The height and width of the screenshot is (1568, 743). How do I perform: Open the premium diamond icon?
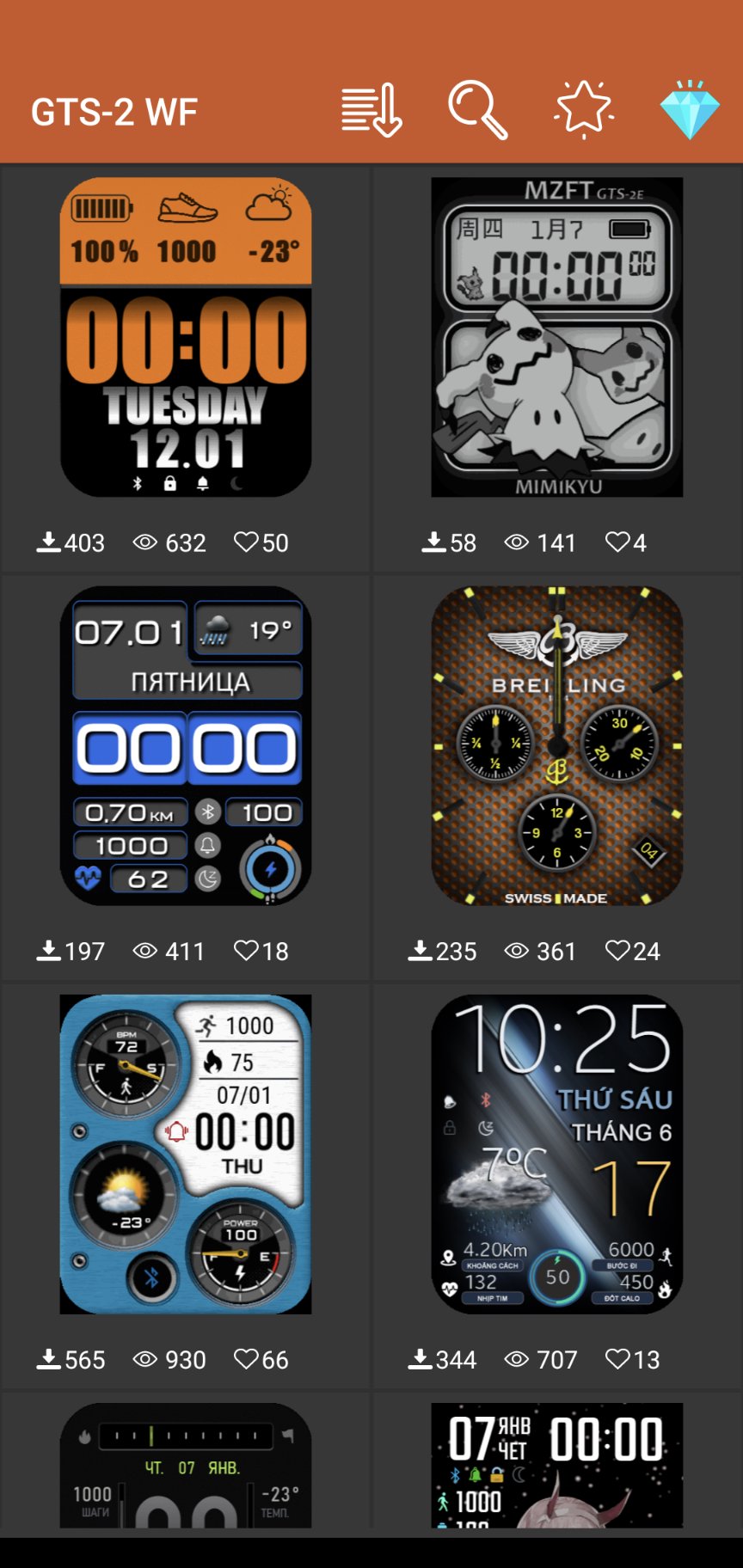tap(689, 110)
